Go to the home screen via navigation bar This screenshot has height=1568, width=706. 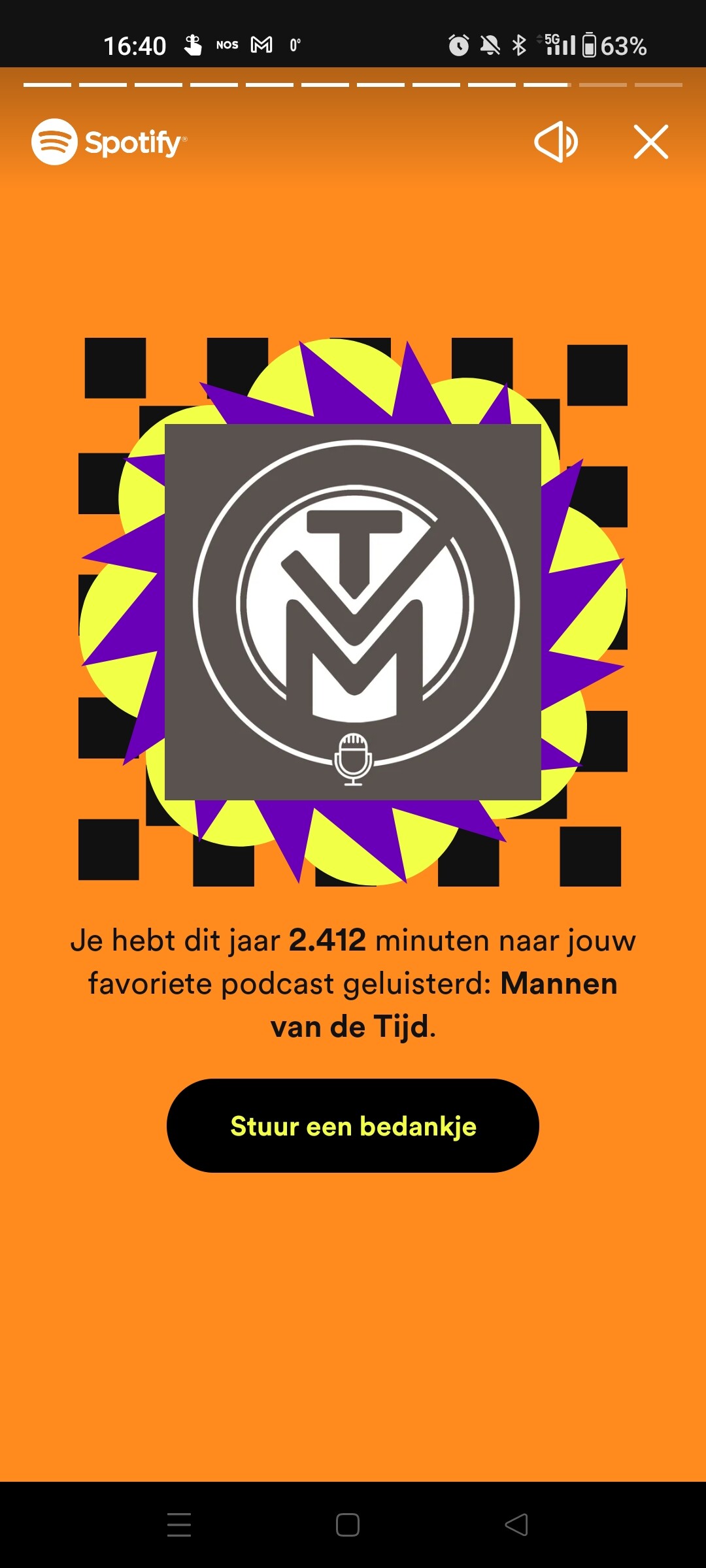coord(348,1525)
